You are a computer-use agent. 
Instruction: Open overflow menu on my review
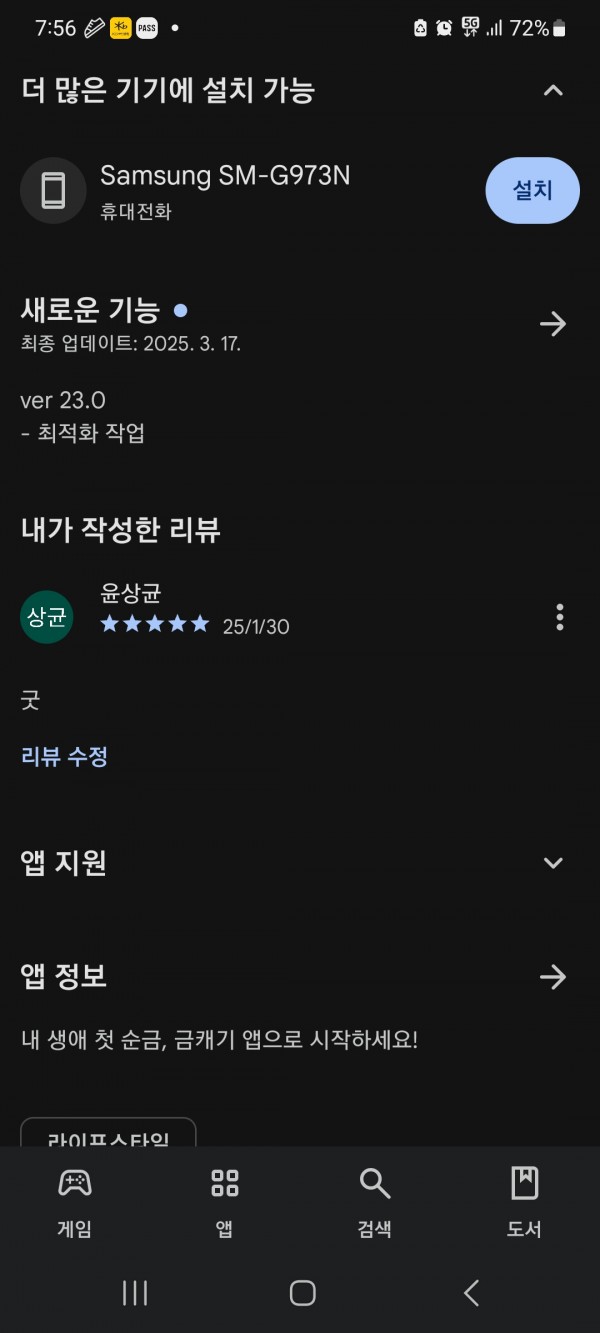[x=559, y=617]
